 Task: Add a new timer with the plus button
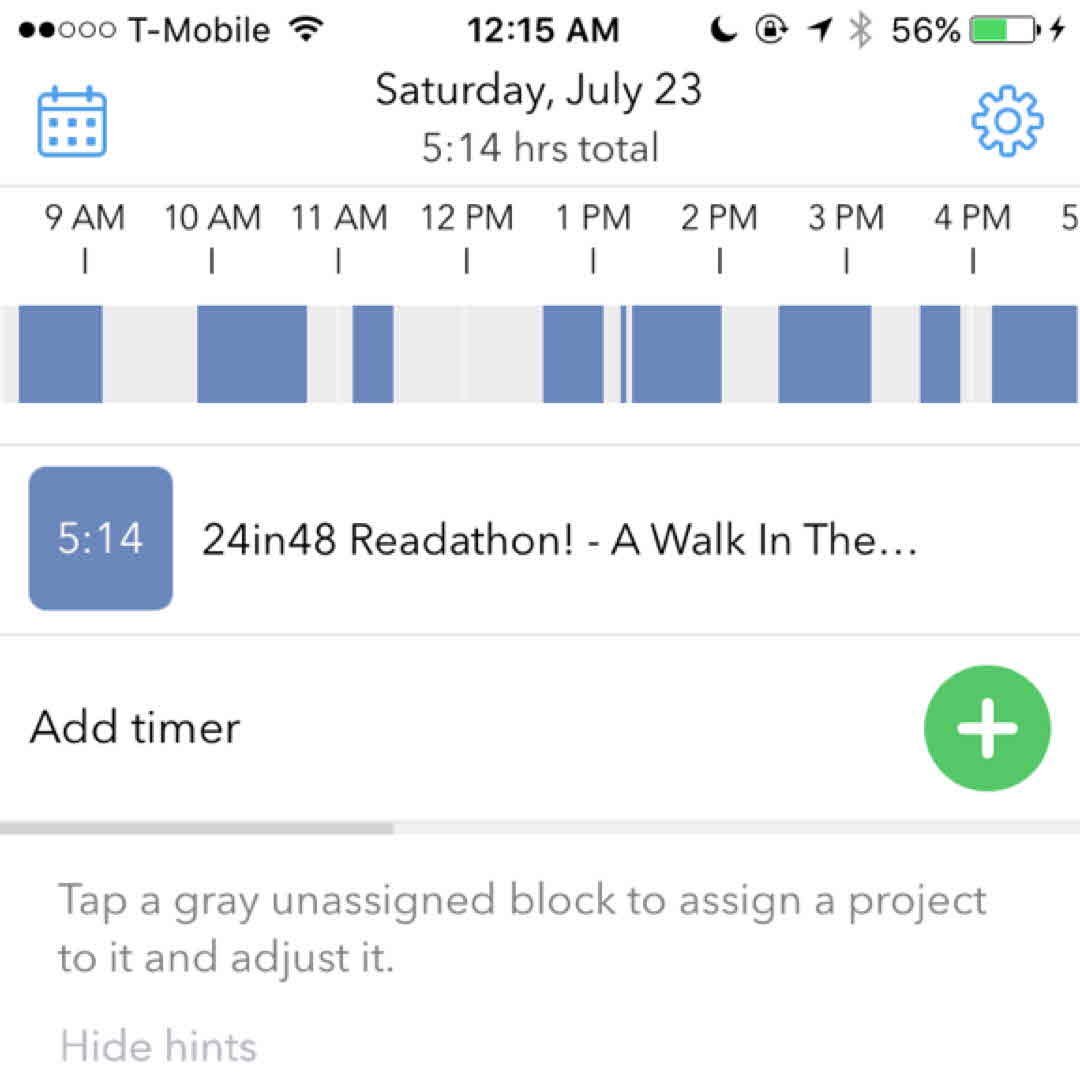click(x=987, y=728)
